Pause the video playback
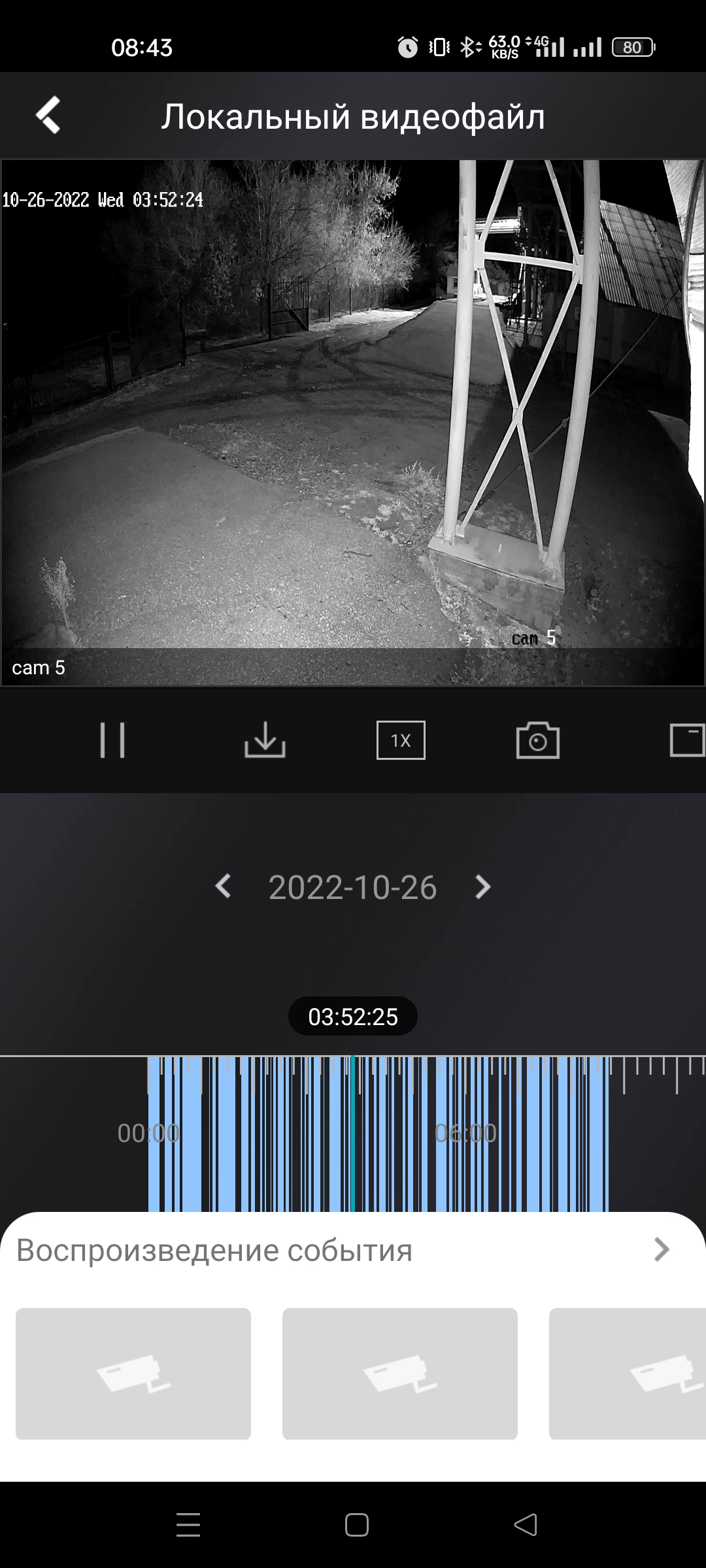 112,740
